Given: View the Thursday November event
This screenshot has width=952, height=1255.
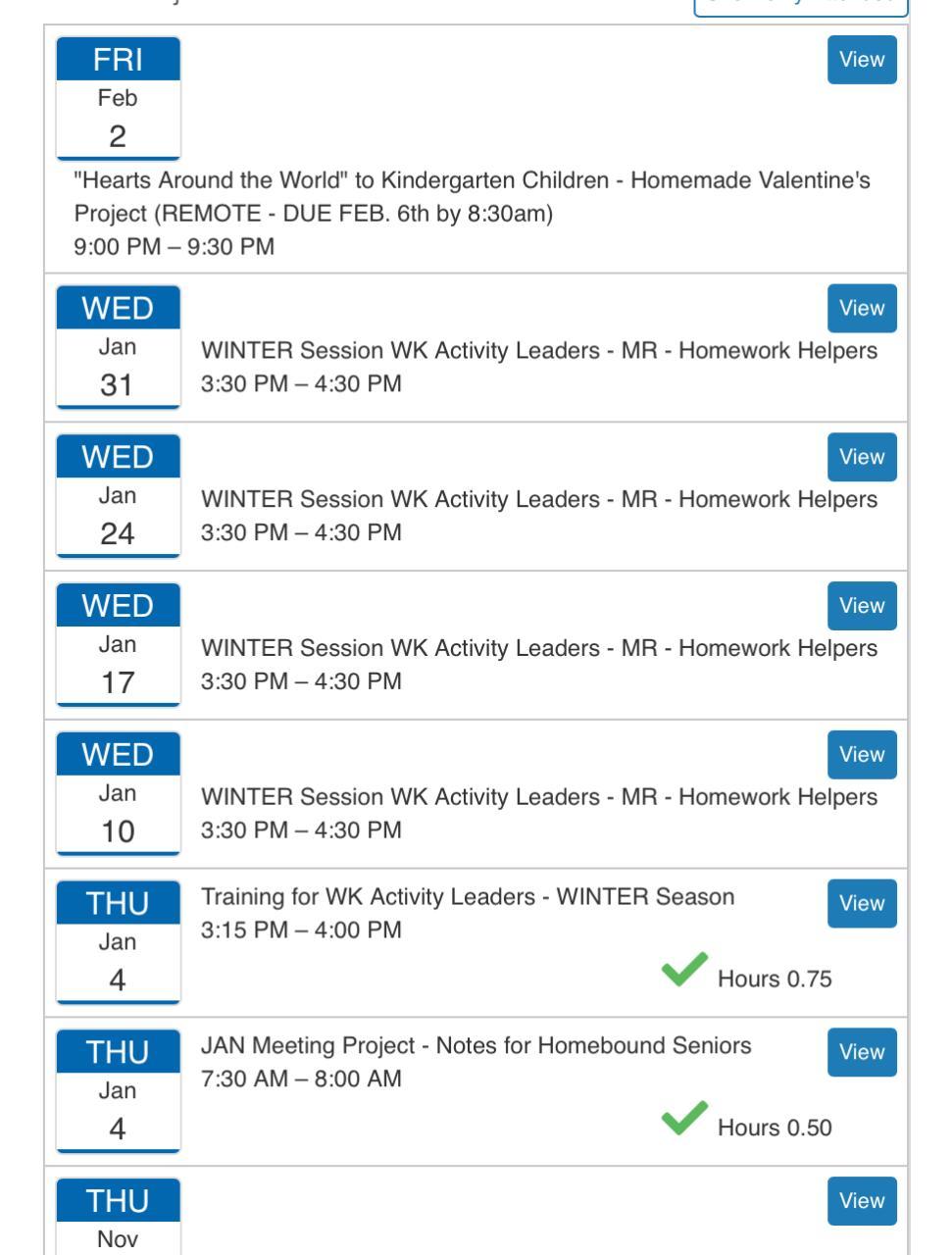Looking at the screenshot, I should point(861,1201).
